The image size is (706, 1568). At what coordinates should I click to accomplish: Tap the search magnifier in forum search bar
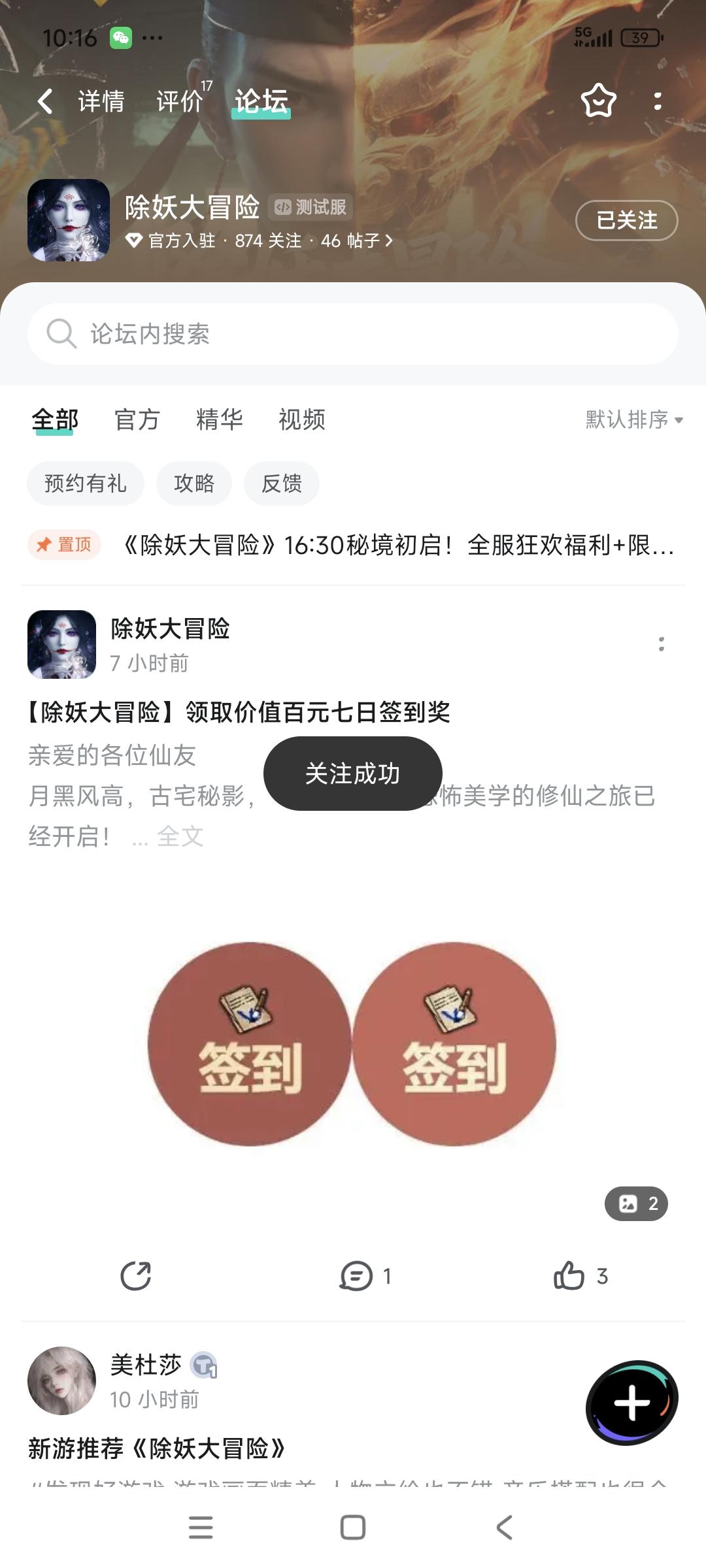point(61,334)
